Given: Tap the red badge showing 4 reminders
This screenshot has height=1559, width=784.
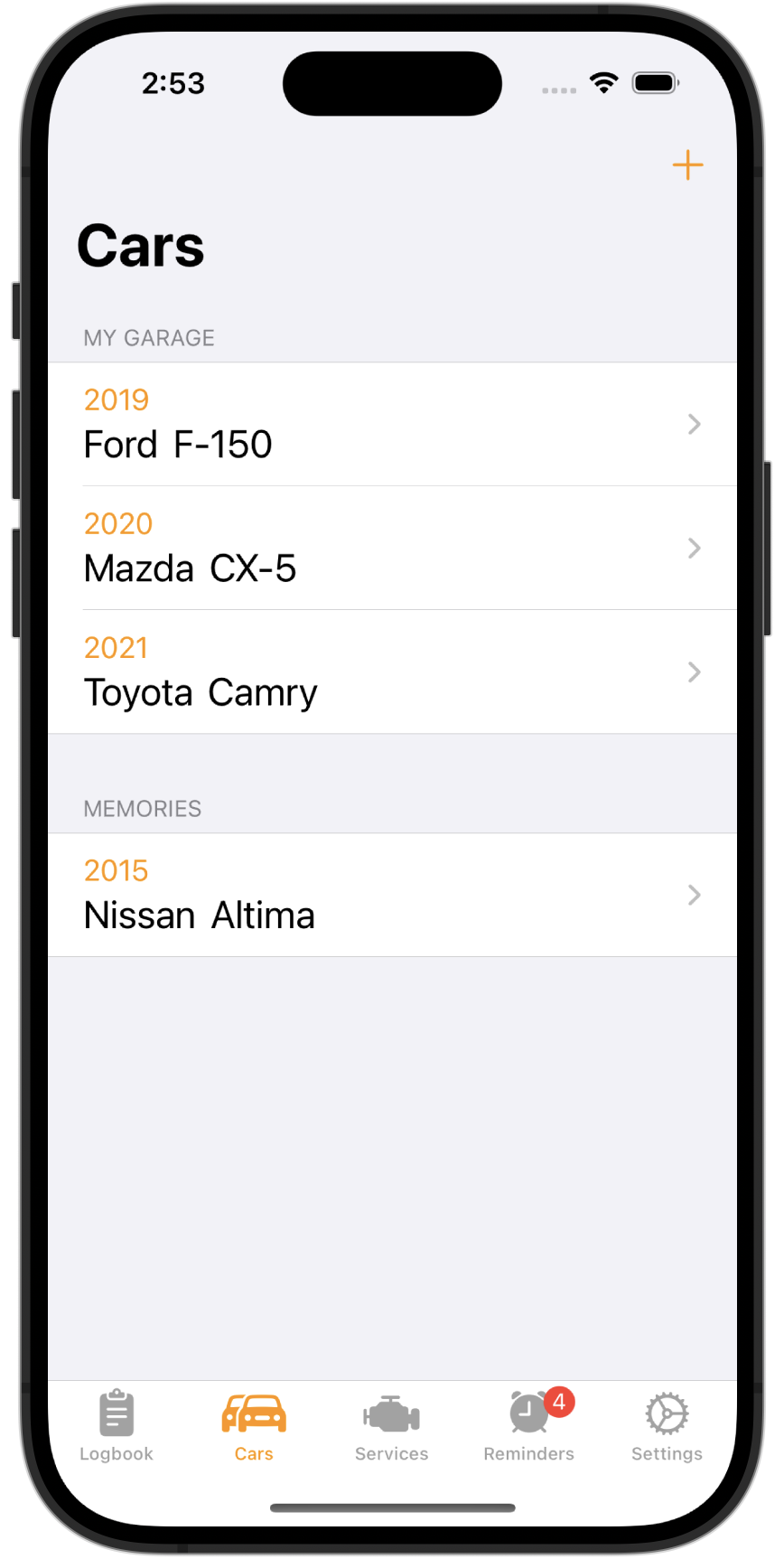Looking at the screenshot, I should [x=559, y=1402].
